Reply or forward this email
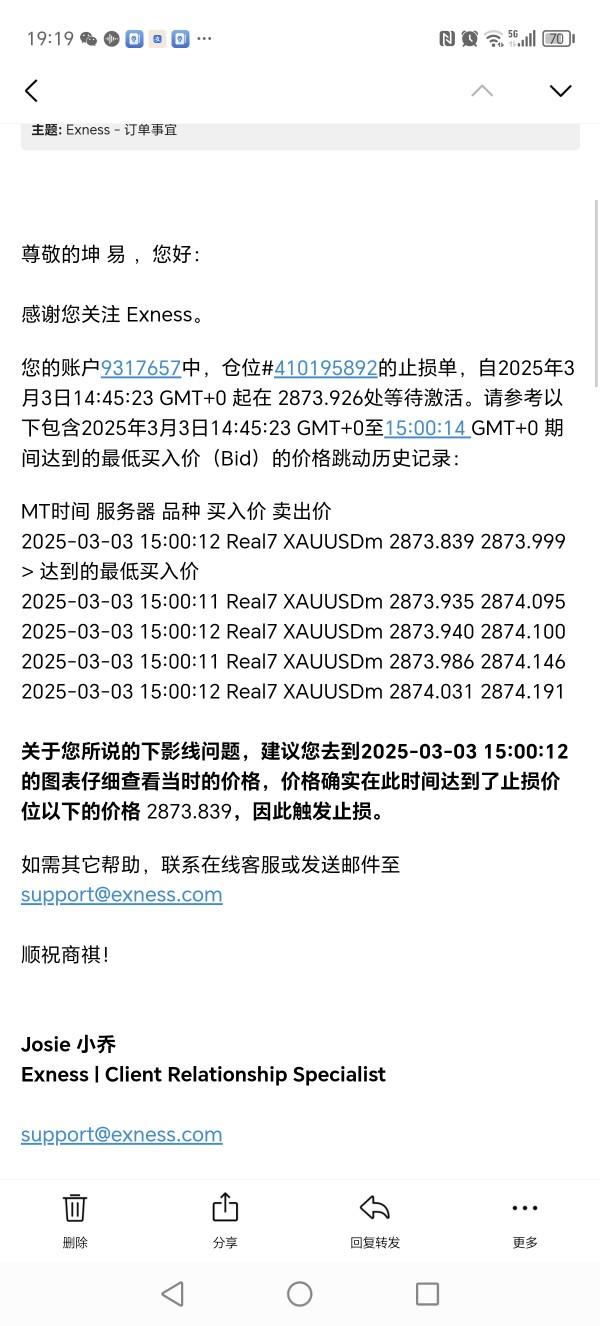 tap(375, 1221)
